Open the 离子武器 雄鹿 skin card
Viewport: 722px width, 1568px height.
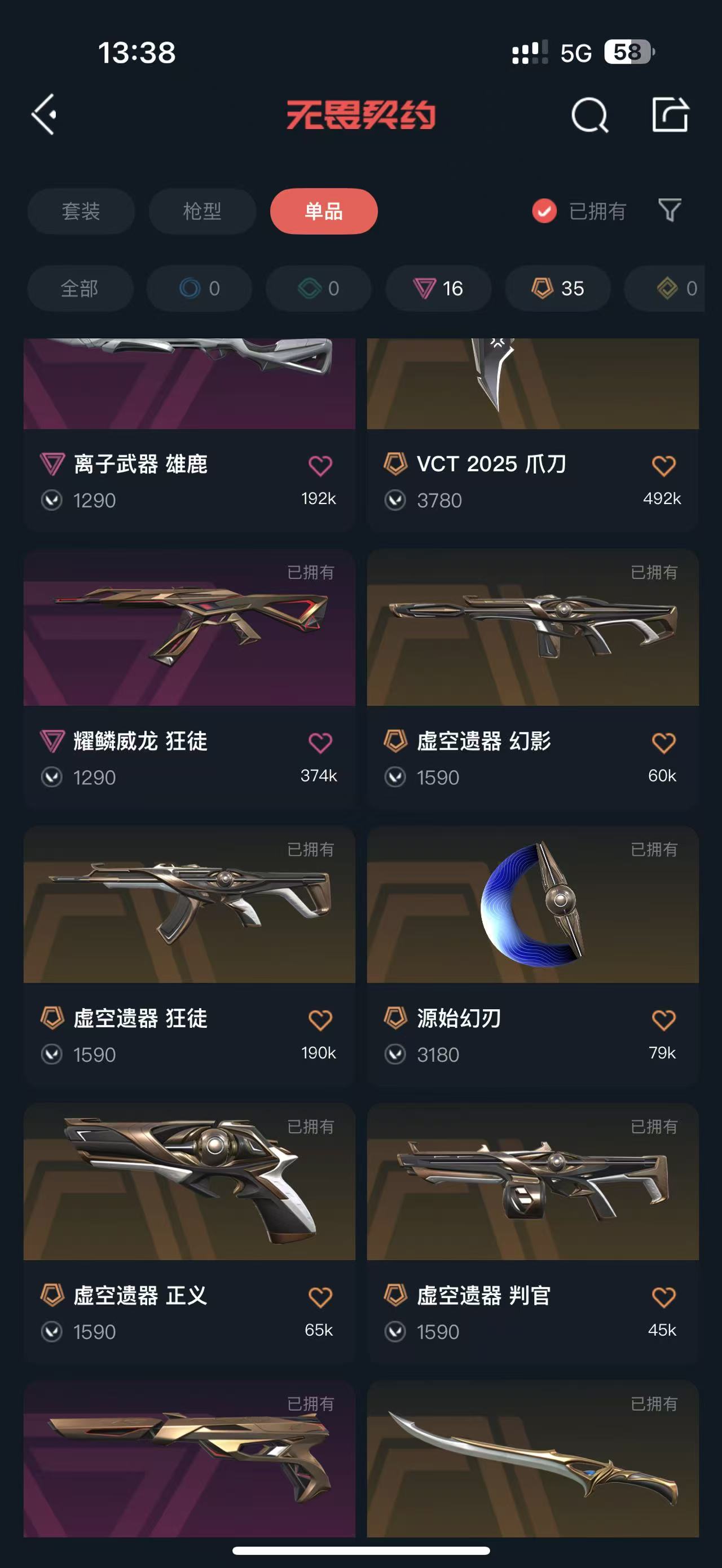(189, 426)
